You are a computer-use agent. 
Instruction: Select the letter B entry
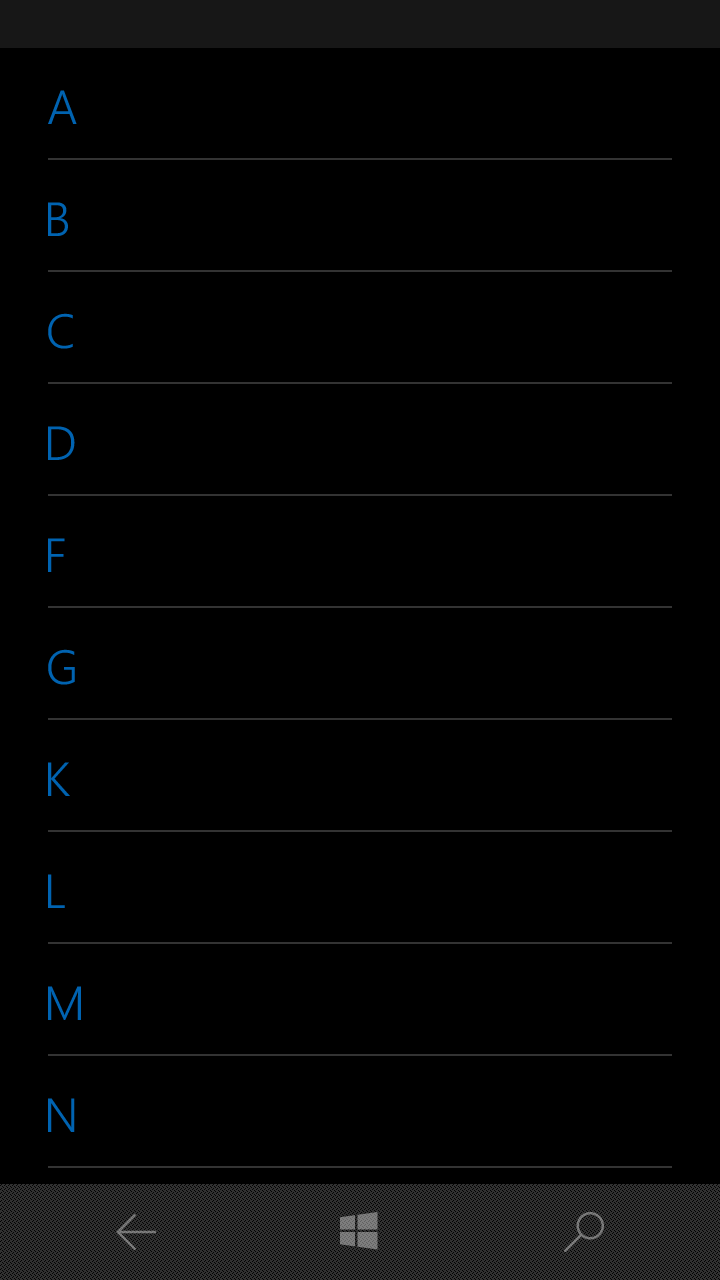coord(58,220)
